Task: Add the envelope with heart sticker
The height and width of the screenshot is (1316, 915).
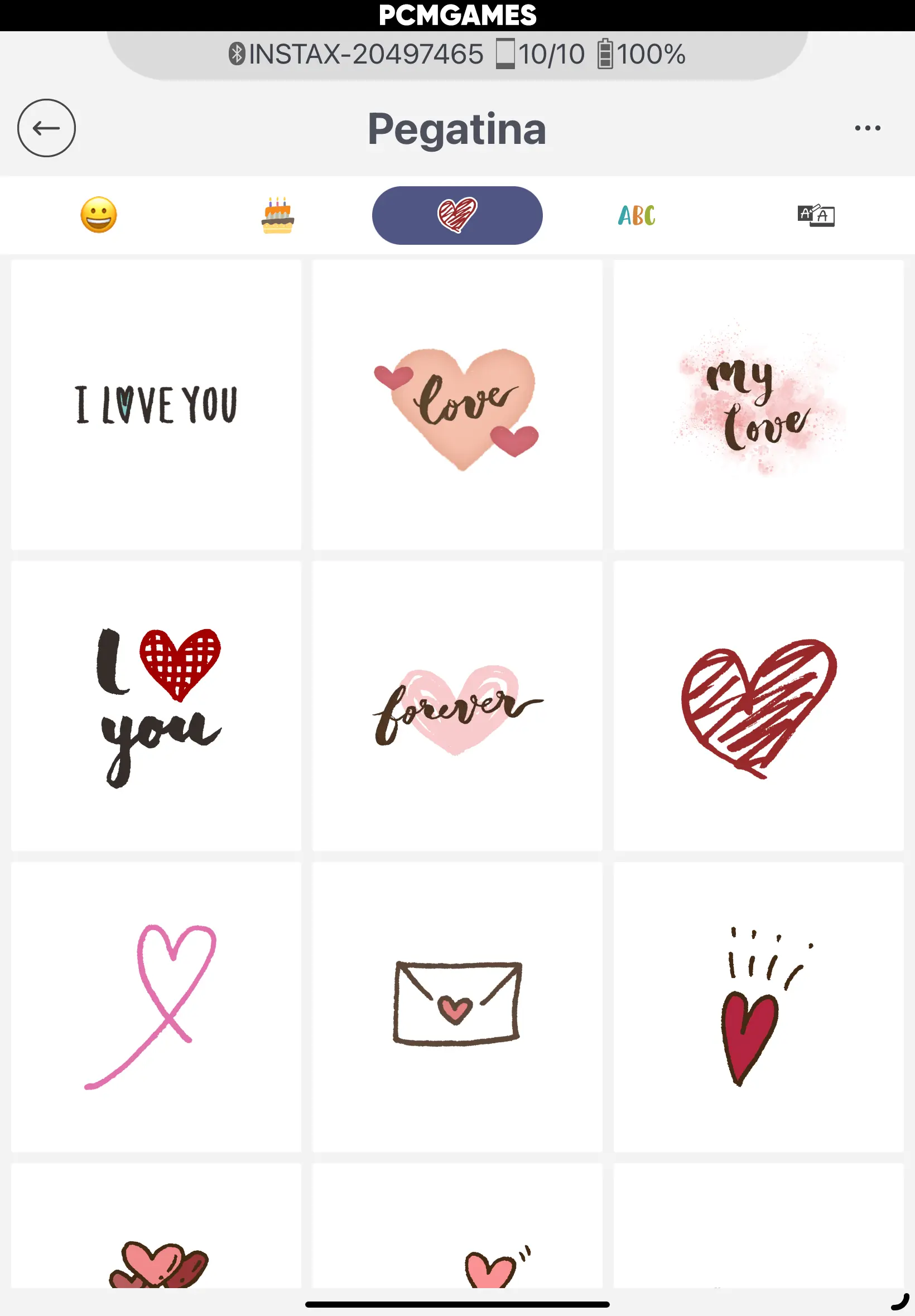Action: 457,1007
